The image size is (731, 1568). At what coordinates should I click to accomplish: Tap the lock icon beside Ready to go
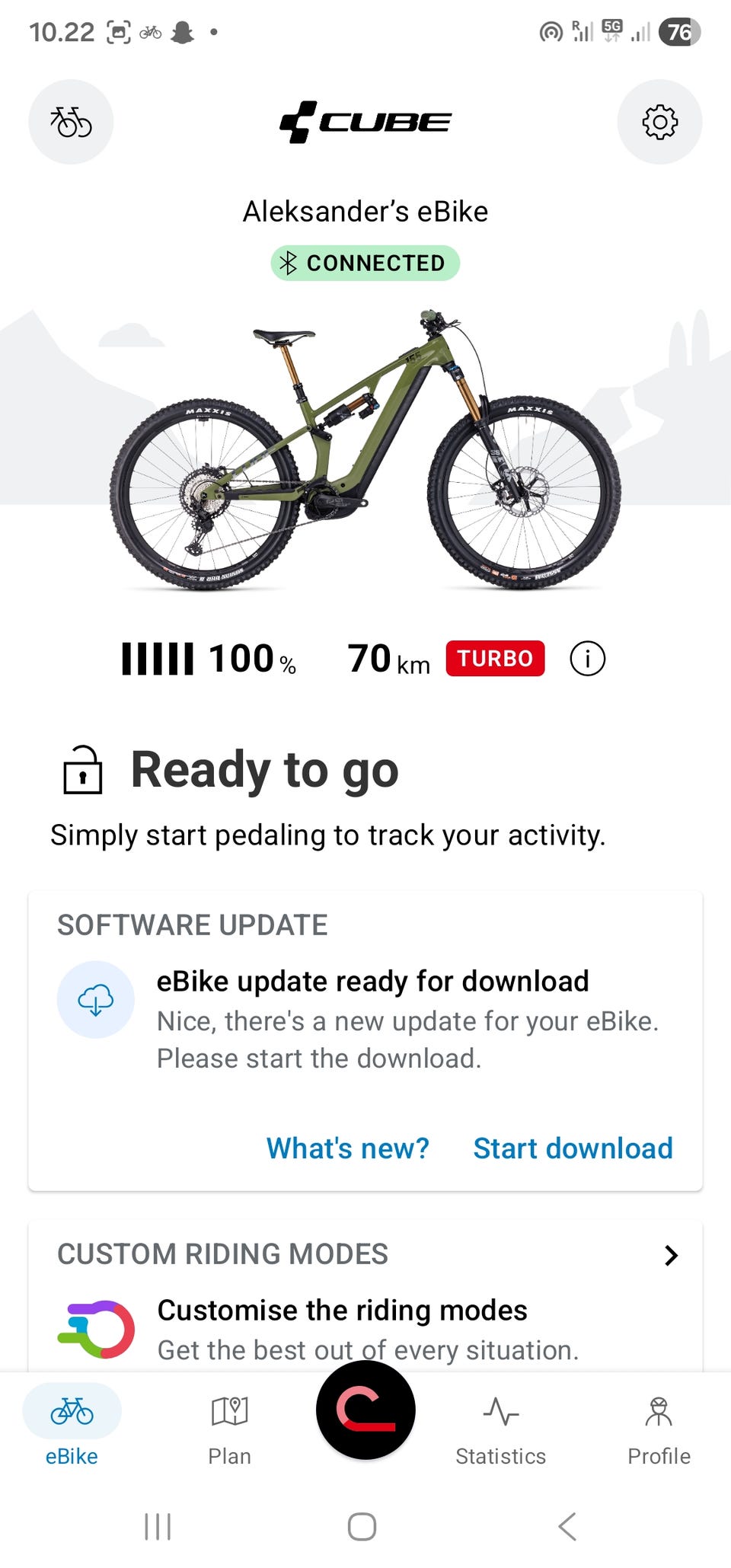[x=82, y=770]
